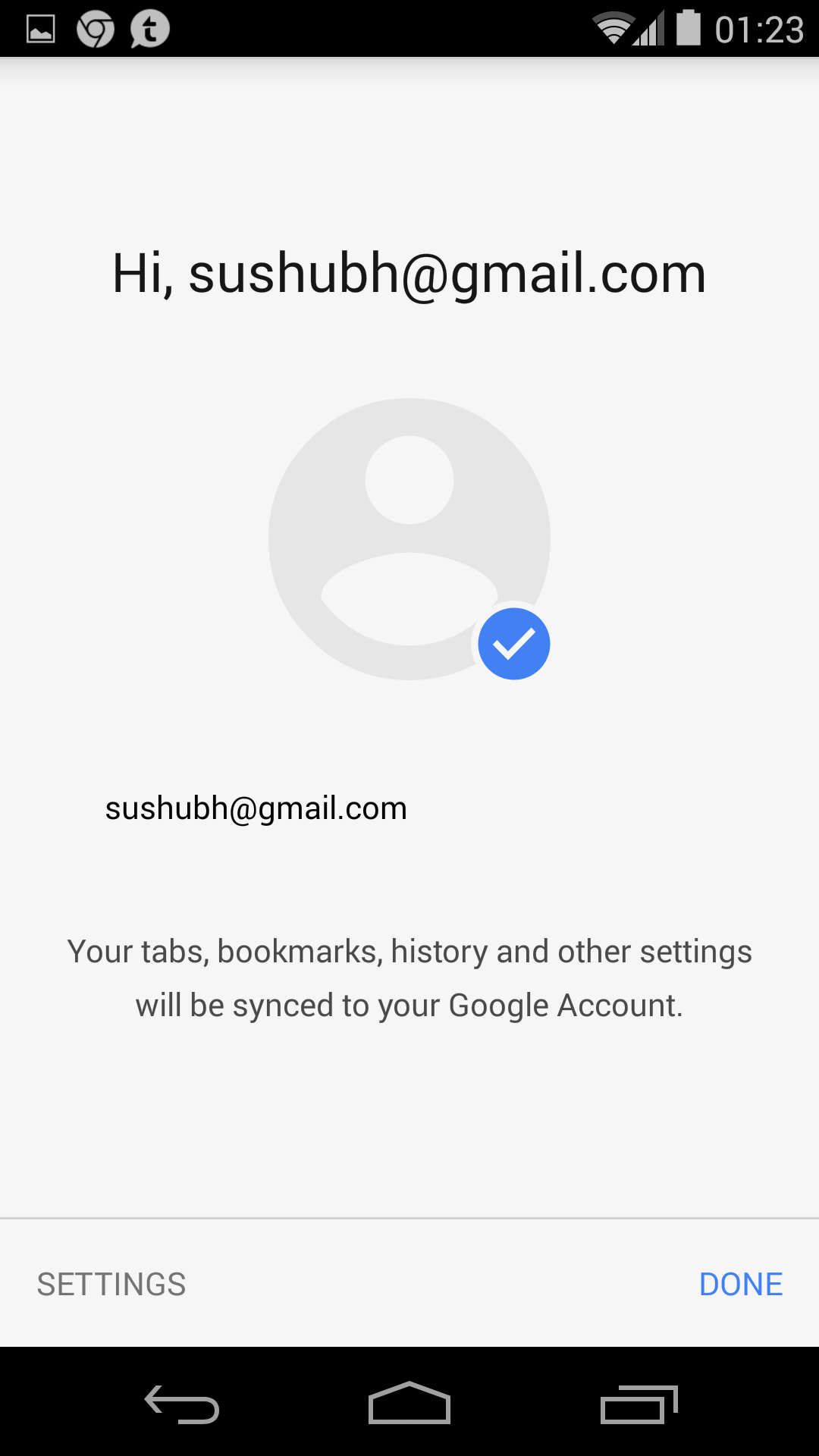Go to the home screen

click(x=409, y=1404)
